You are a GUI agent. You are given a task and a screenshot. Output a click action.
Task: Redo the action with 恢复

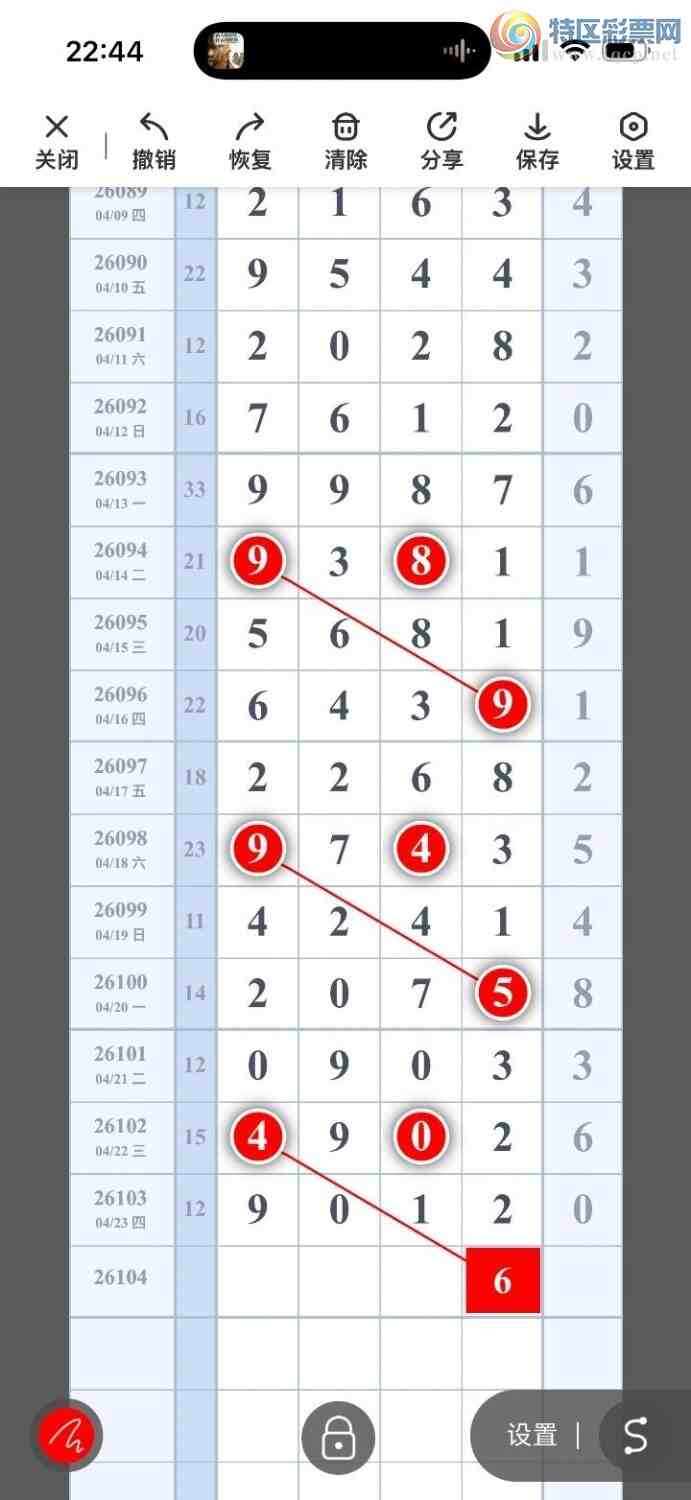pyautogui.click(x=250, y=141)
